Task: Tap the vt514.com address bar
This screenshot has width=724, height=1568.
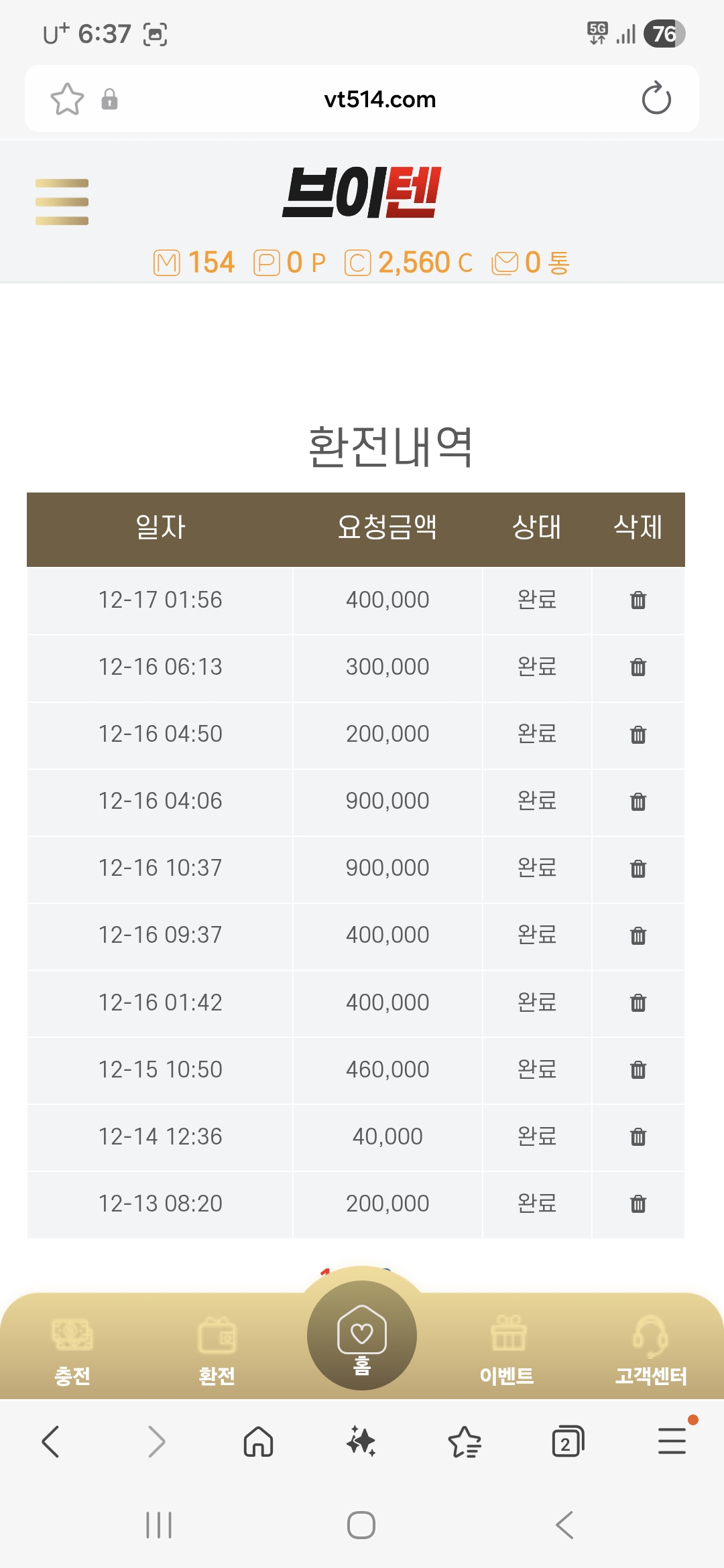Action: point(379,99)
